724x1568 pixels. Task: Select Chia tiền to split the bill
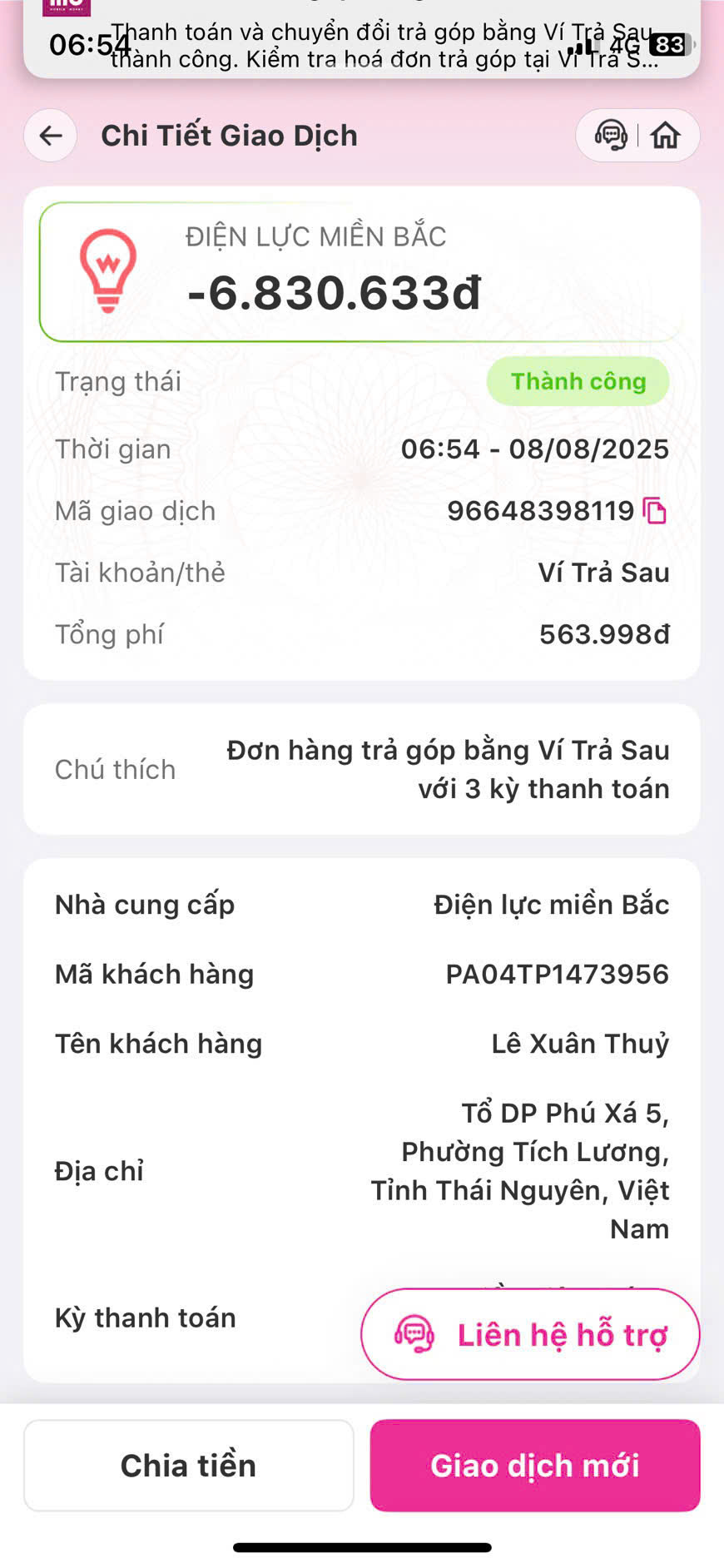(x=189, y=1466)
